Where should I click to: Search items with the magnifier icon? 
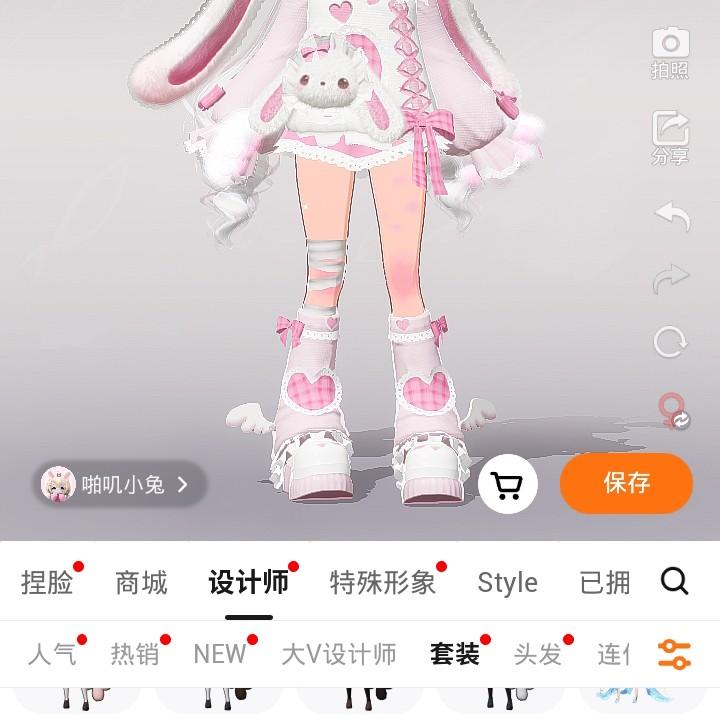[675, 581]
